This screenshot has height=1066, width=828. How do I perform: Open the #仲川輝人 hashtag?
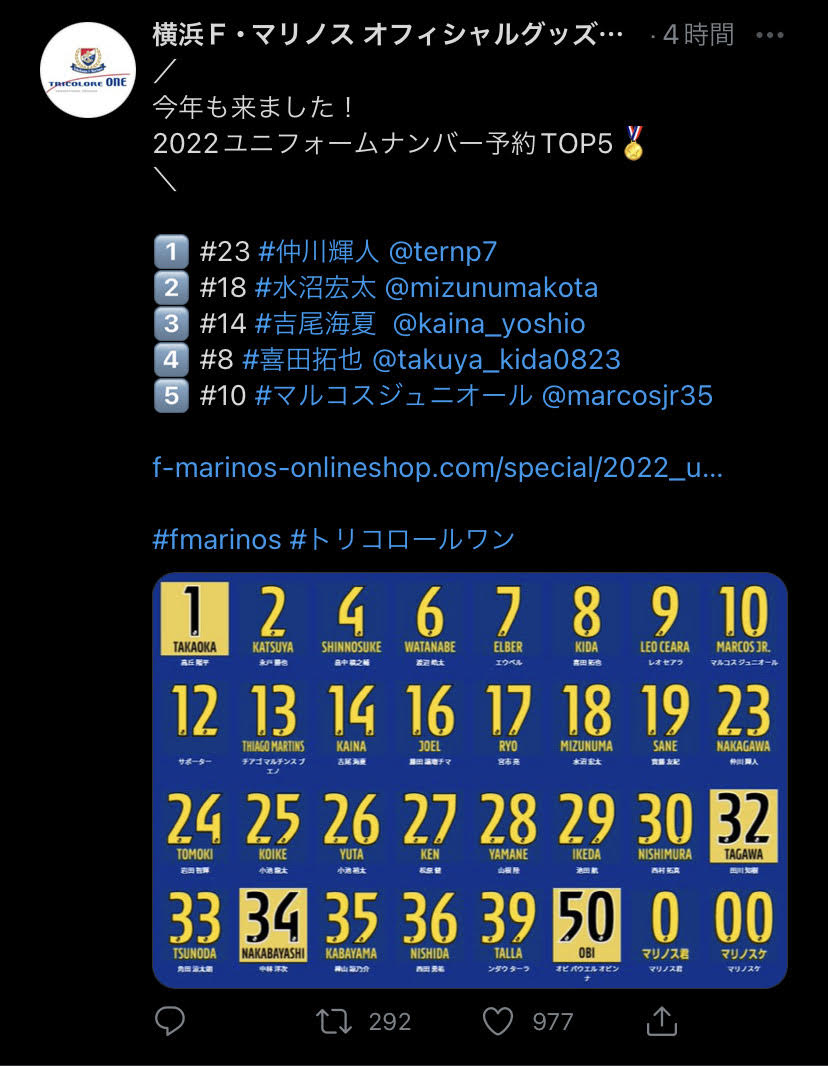pyautogui.click(x=319, y=252)
